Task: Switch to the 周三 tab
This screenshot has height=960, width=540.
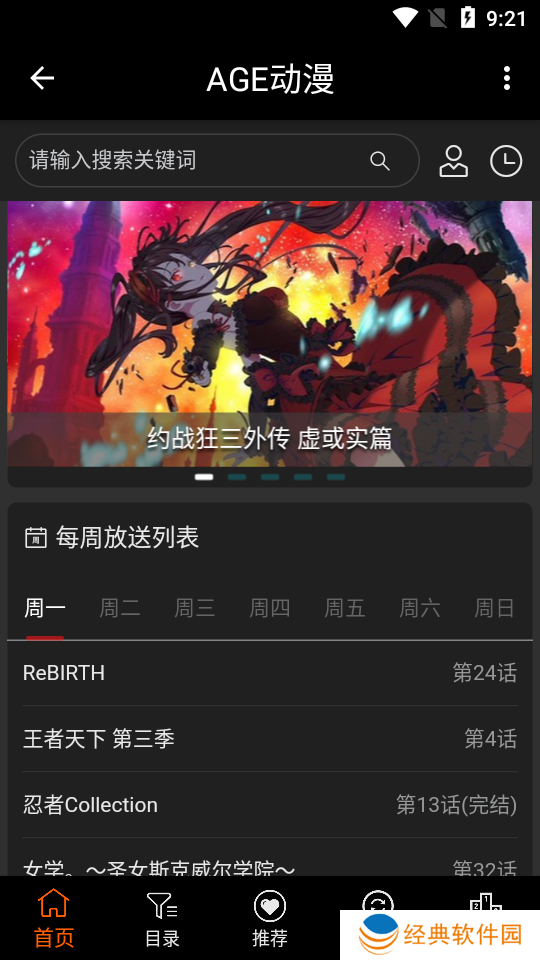Action: pos(195,609)
